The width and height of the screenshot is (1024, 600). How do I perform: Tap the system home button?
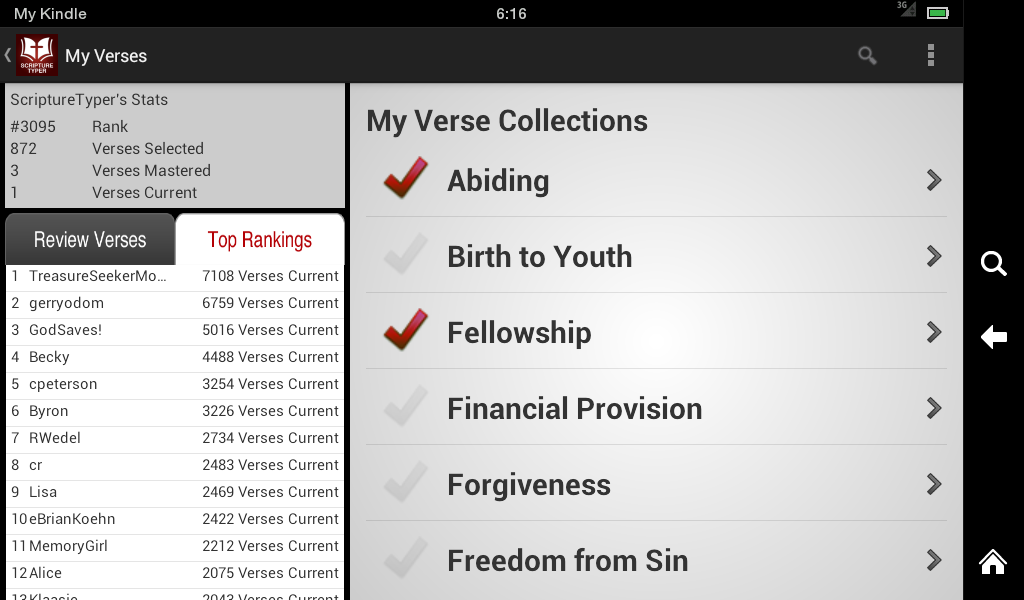point(993,561)
